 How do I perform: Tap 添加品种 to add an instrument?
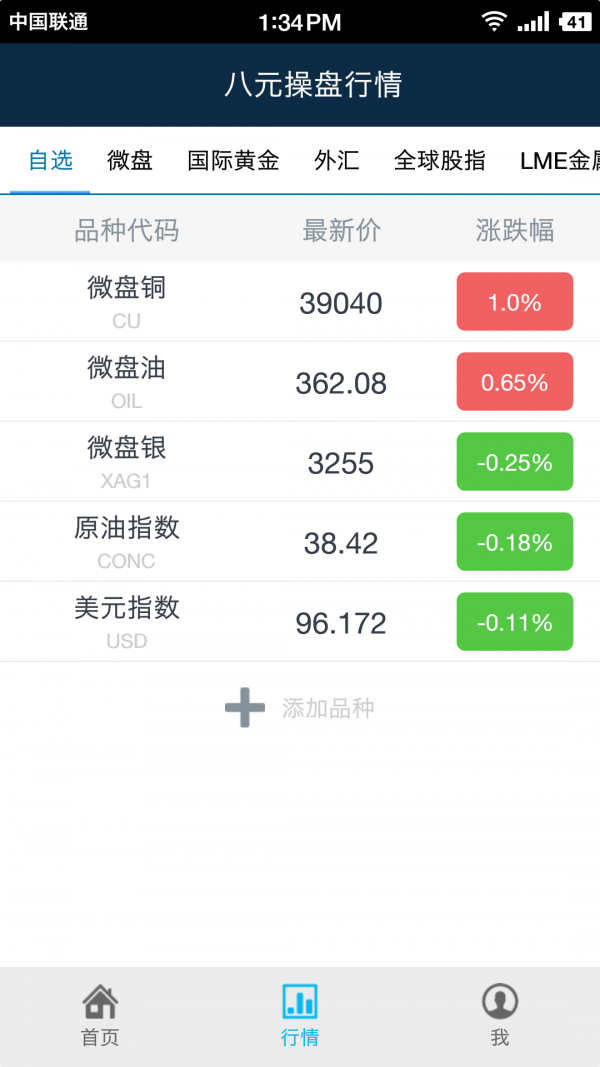point(300,709)
